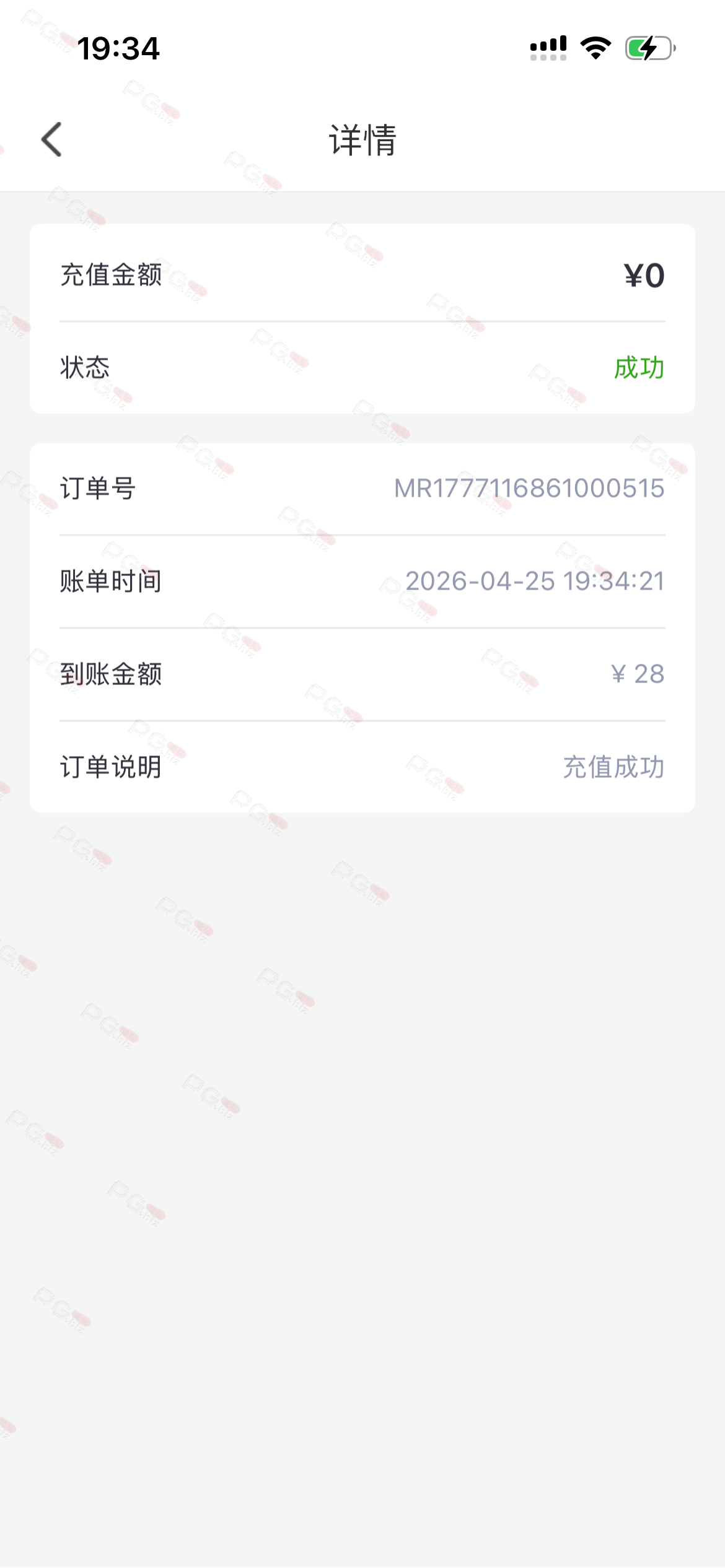The width and height of the screenshot is (725, 1568).
Task: Go back from the 详情 page
Action: point(52,139)
